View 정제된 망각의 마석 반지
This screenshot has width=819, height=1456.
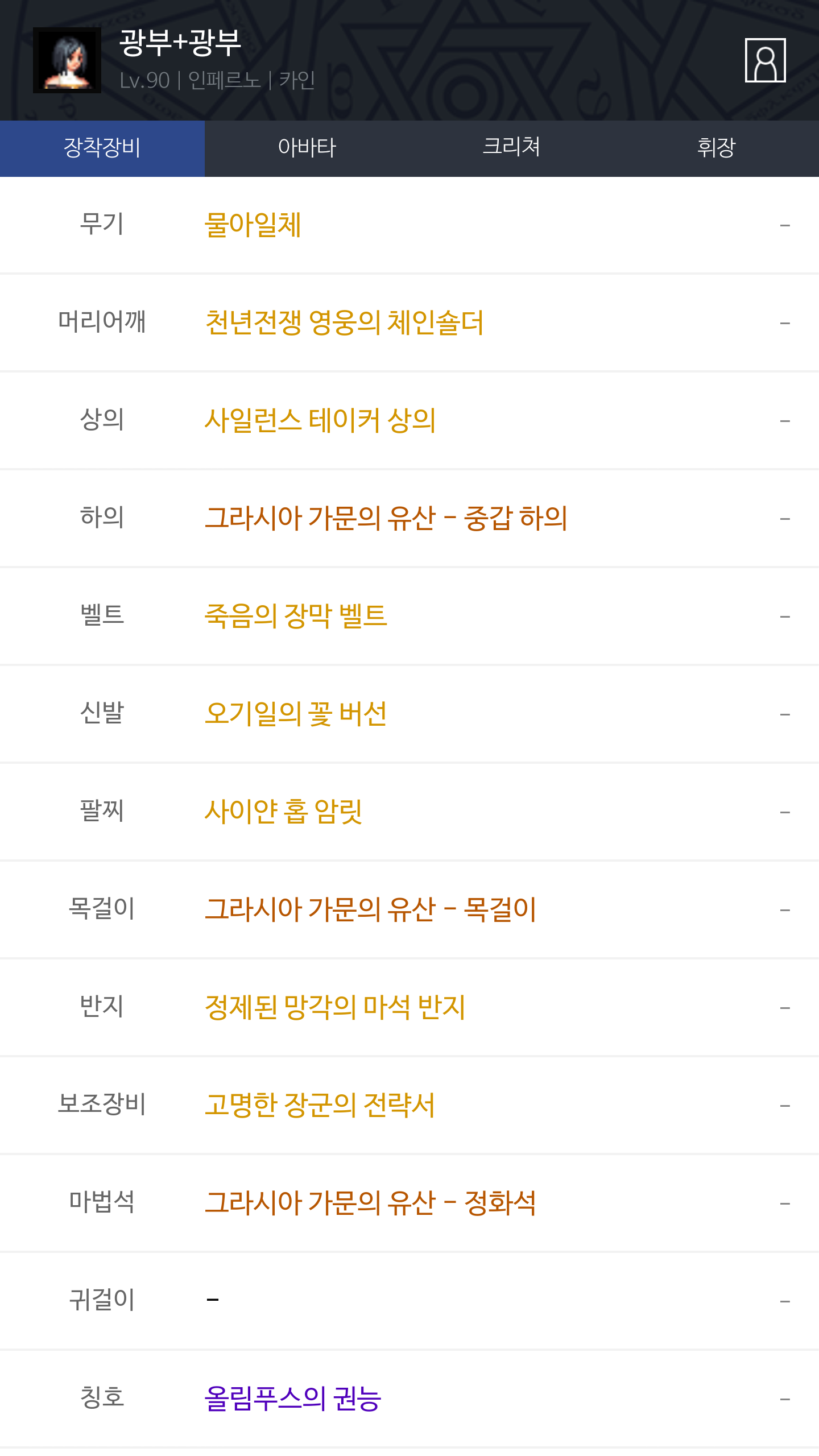335,1008
